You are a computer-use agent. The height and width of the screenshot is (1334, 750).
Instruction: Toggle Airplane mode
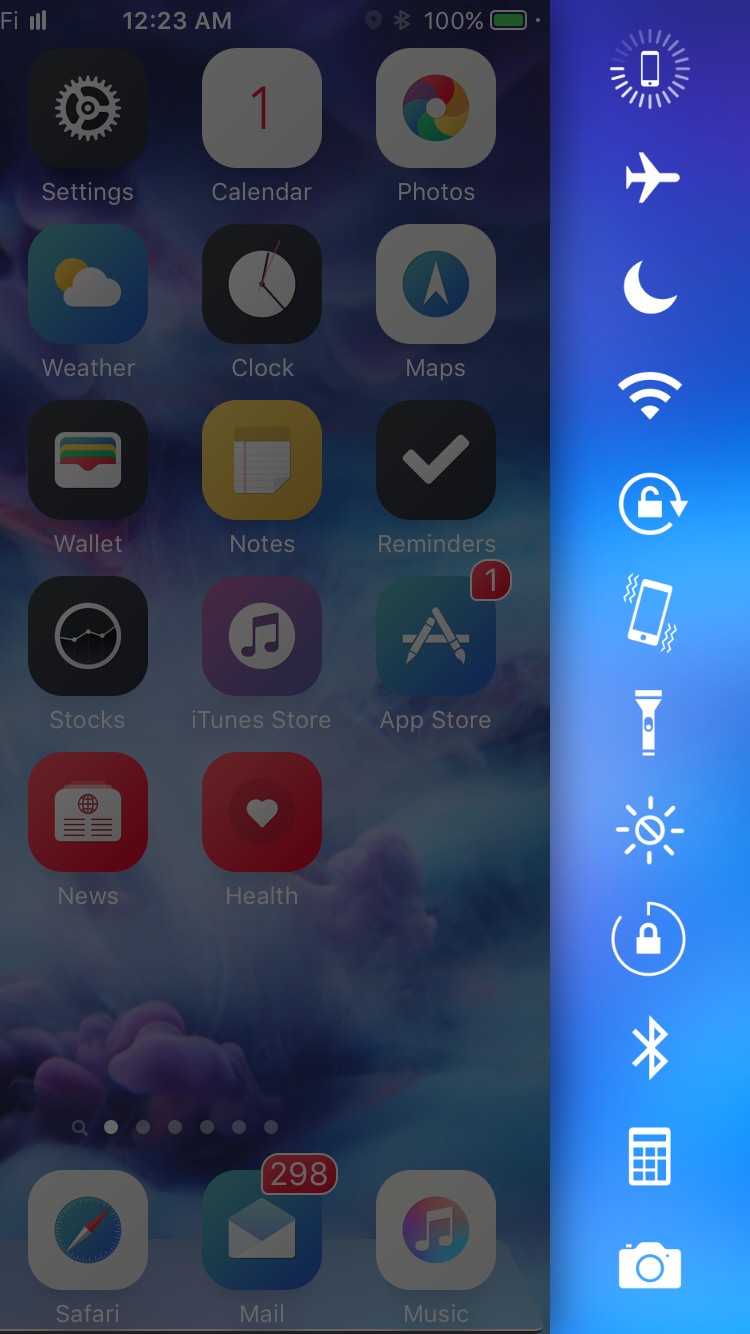pyautogui.click(x=651, y=180)
